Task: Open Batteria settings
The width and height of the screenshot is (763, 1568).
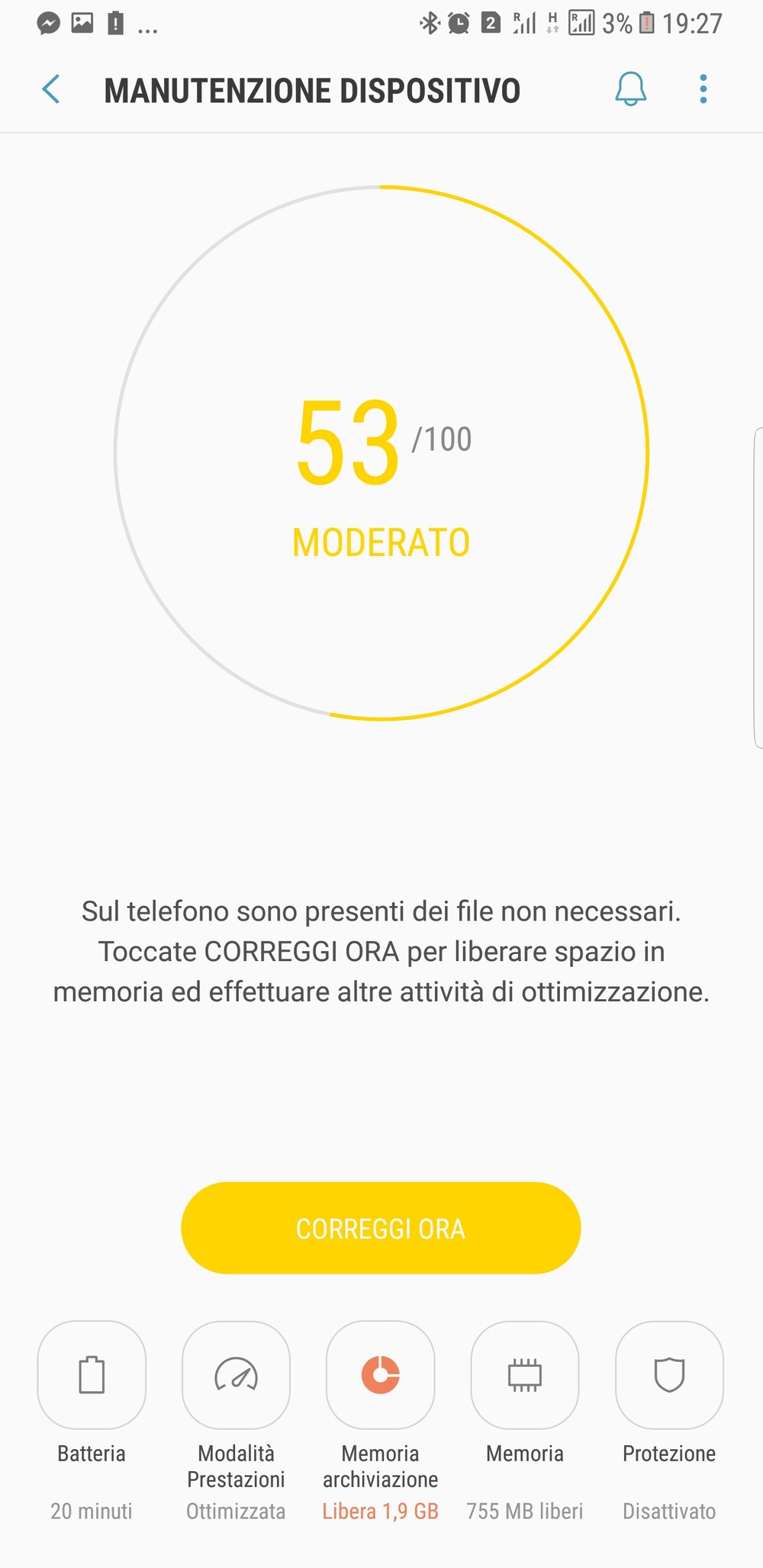Action: coord(92,1375)
